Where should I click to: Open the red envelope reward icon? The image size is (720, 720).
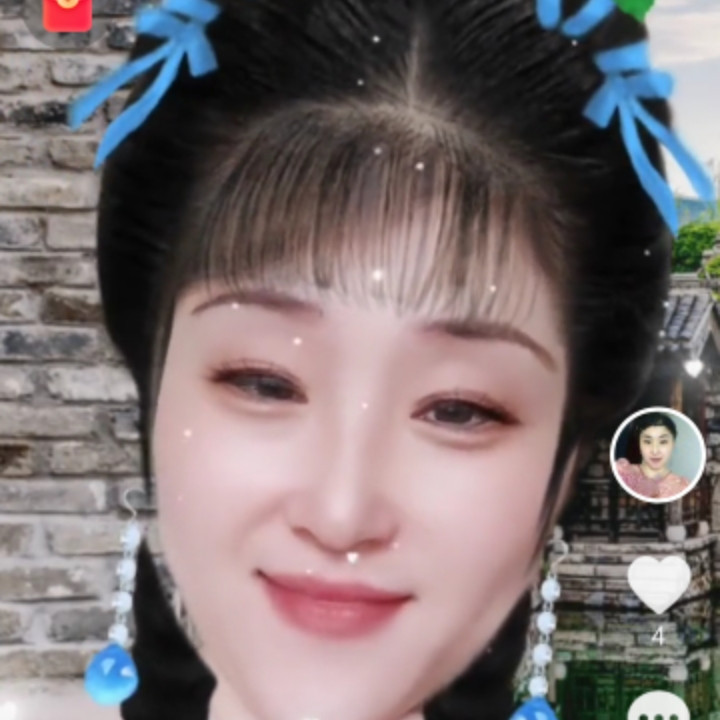(x=67, y=13)
